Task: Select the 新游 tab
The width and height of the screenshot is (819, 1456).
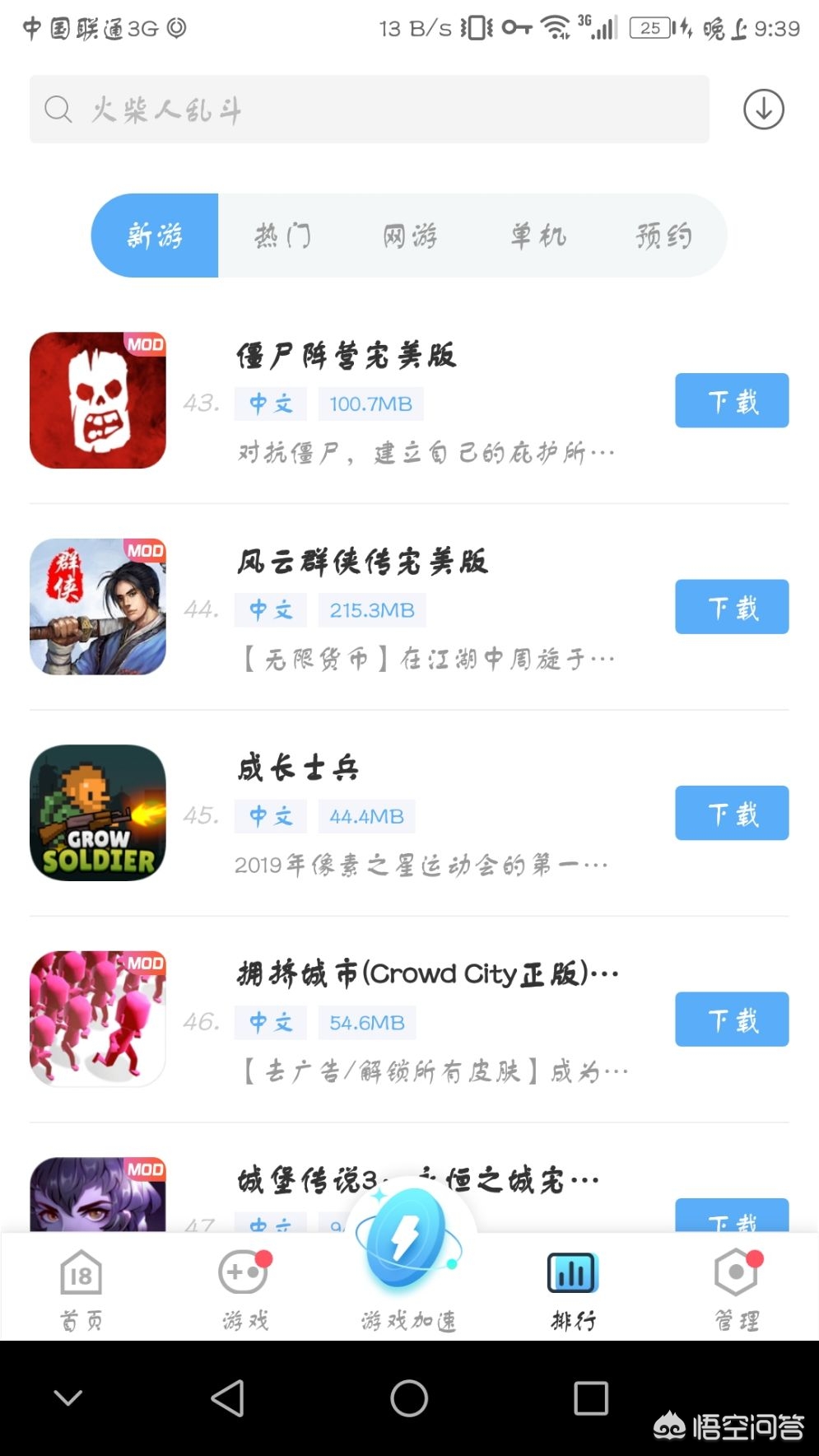Action: click(x=155, y=236)
